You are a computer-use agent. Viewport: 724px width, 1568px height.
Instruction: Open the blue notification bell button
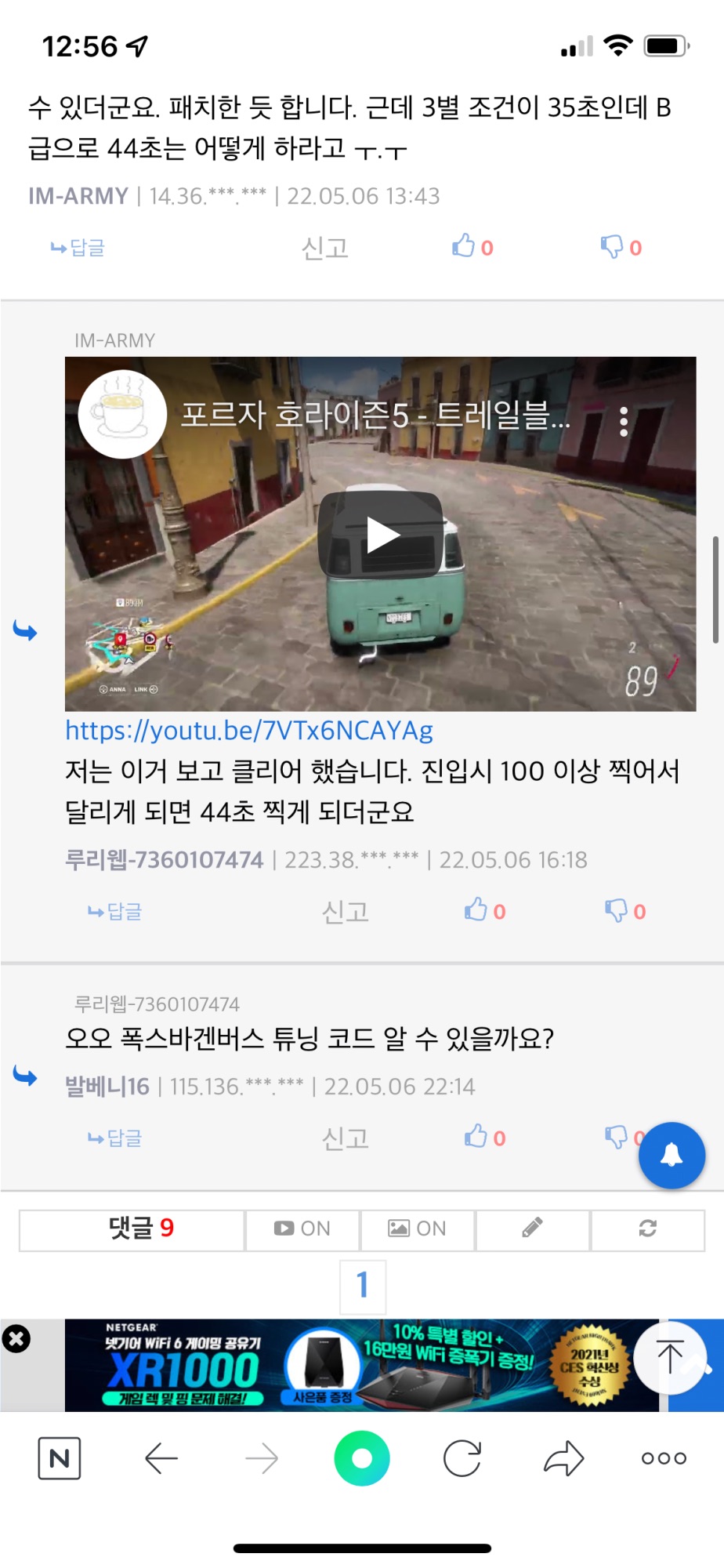[672, 1155]
